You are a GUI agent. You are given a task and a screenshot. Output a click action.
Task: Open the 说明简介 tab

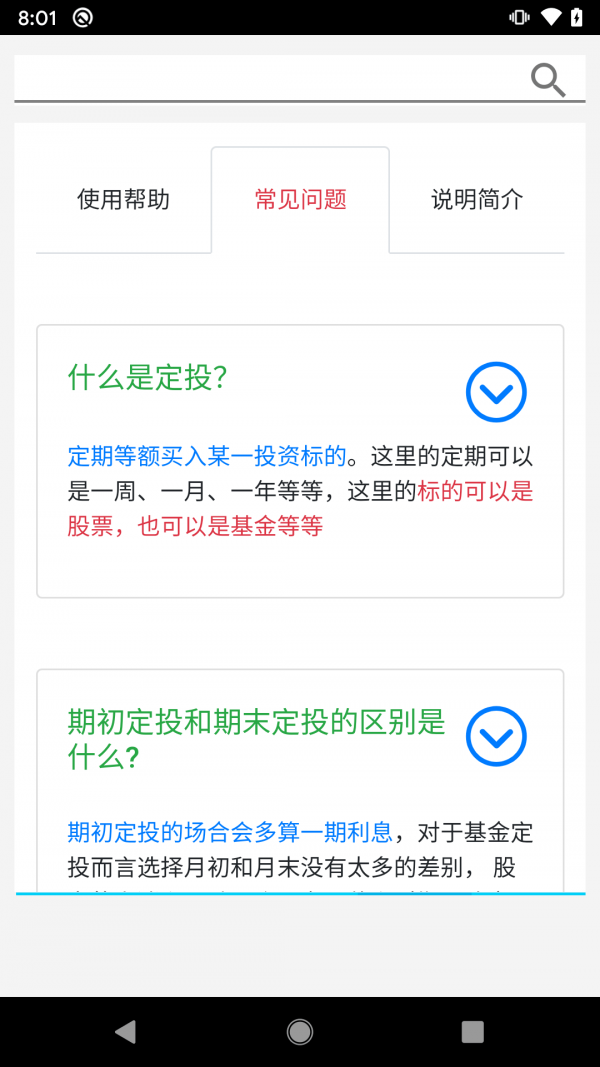477,199
